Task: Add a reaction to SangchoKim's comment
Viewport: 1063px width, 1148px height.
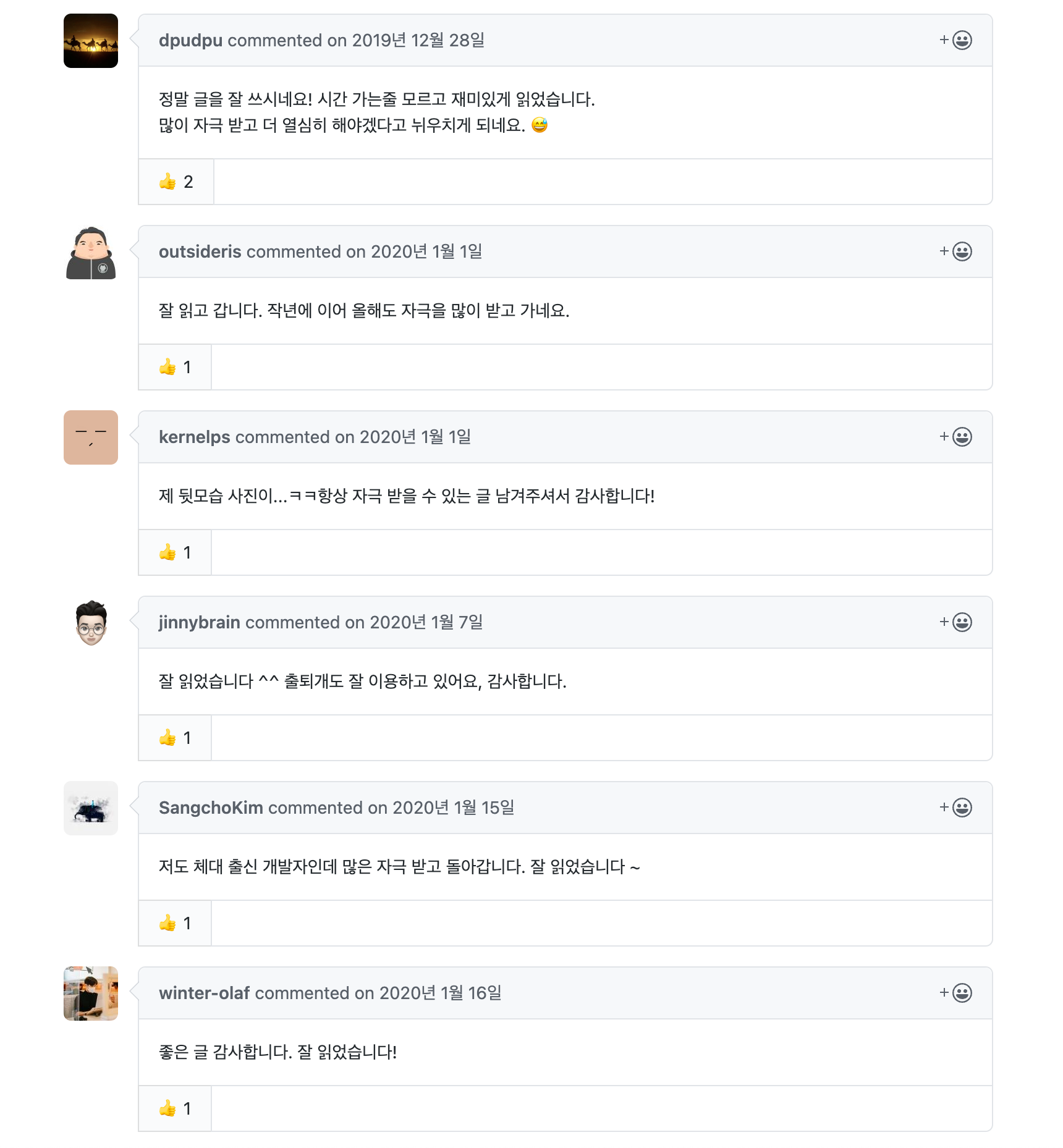Action: pos(955,808)
